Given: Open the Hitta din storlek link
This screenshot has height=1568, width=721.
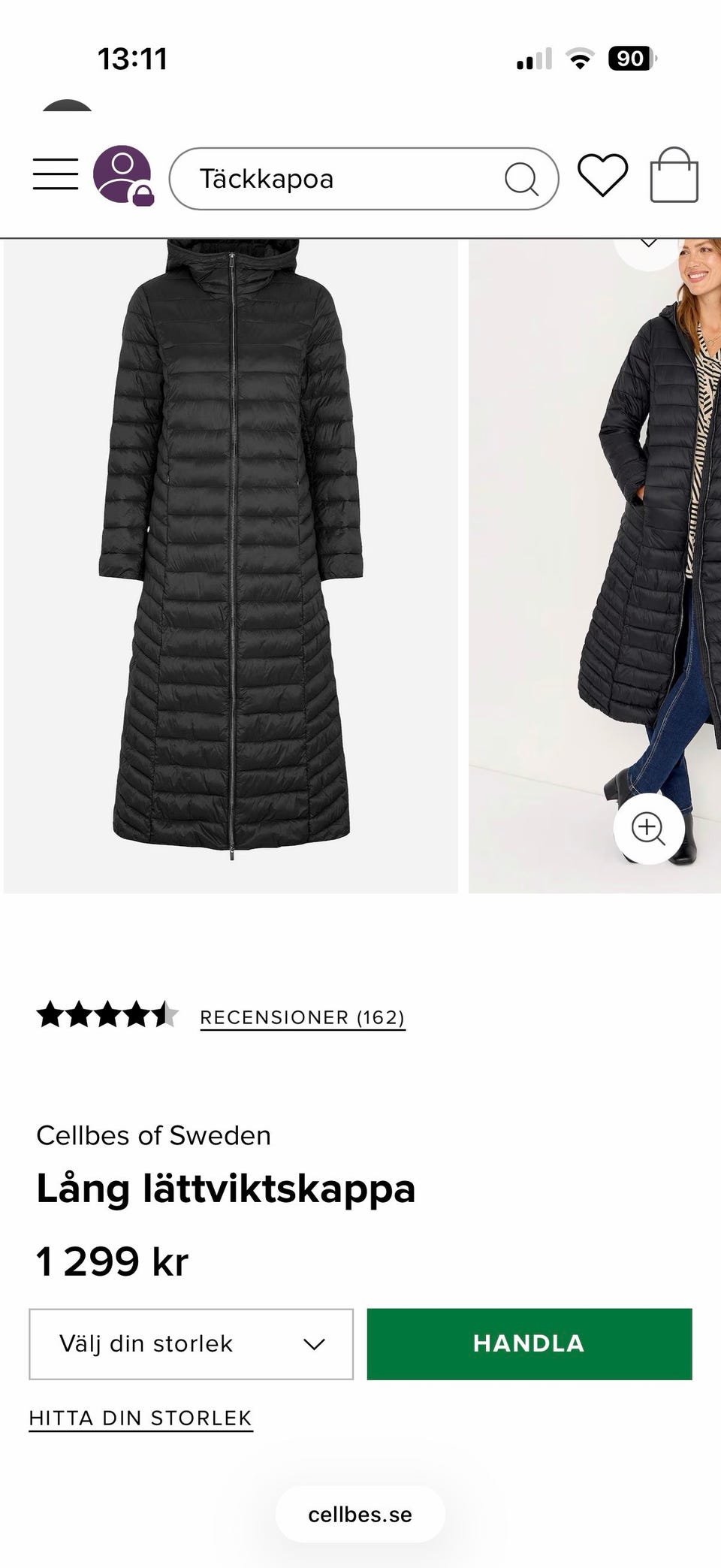Looking at the screenshot, I should tap(140, 1418).
